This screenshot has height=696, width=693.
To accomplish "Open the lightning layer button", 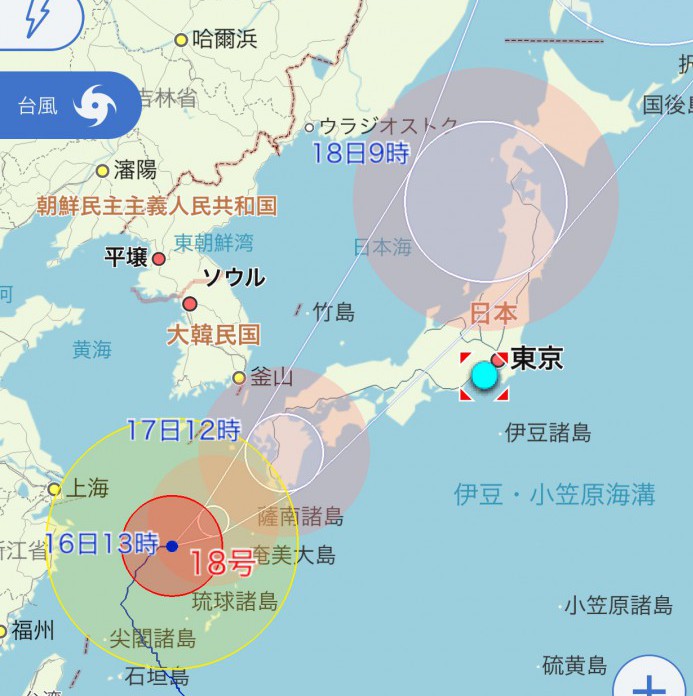I will pyautogui.click(x=38, y=18).
